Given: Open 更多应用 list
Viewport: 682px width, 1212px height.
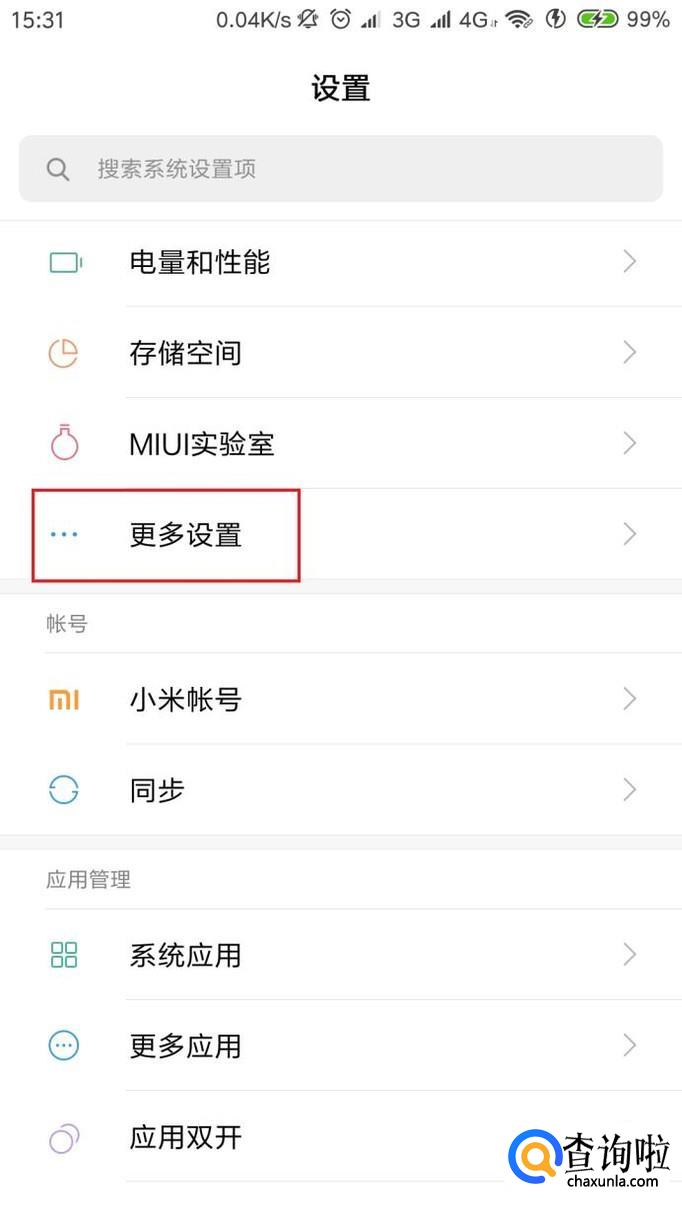Looking at the screenshot, I should click(340, 1046).
